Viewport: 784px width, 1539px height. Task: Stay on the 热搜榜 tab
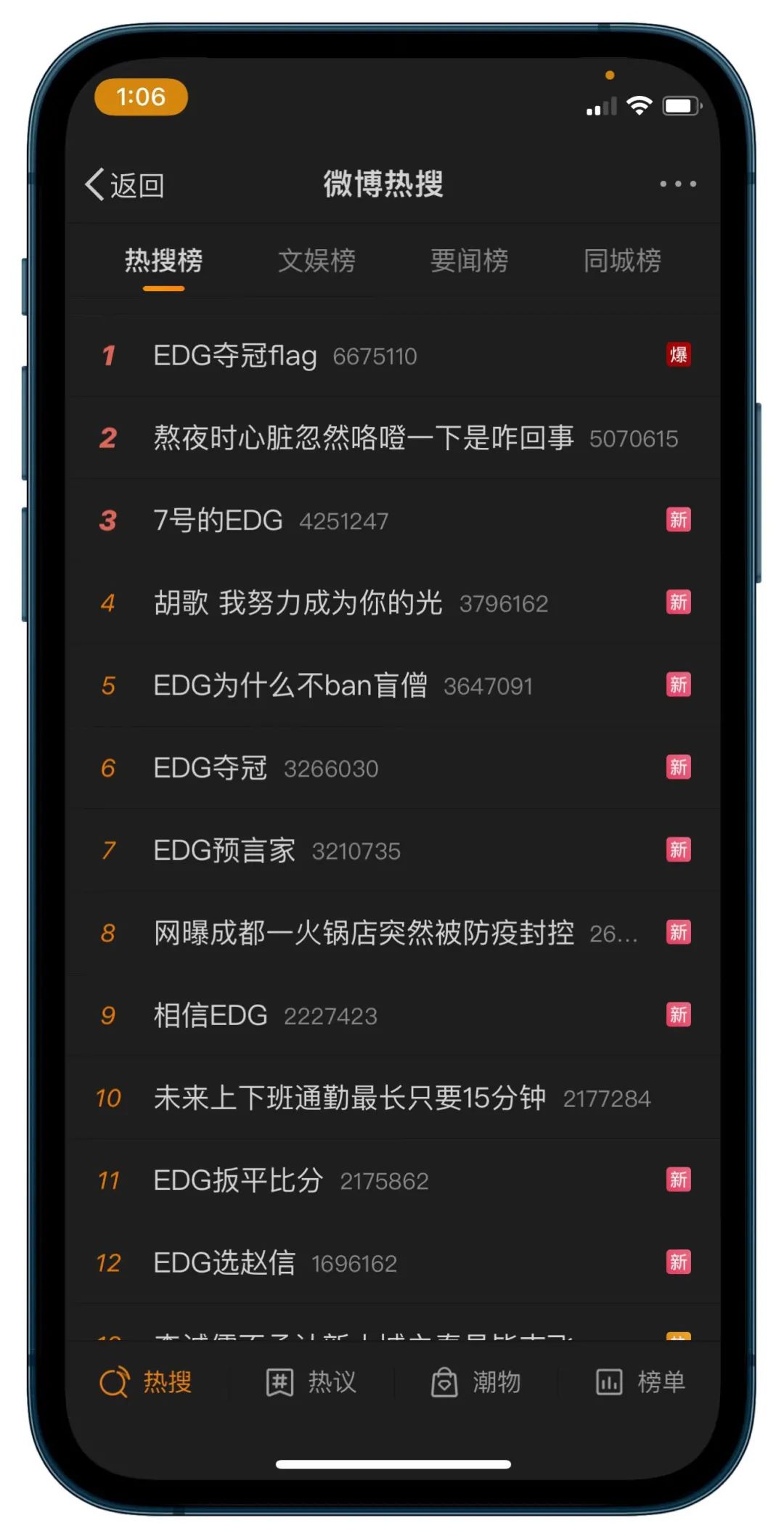click(164, 262)
